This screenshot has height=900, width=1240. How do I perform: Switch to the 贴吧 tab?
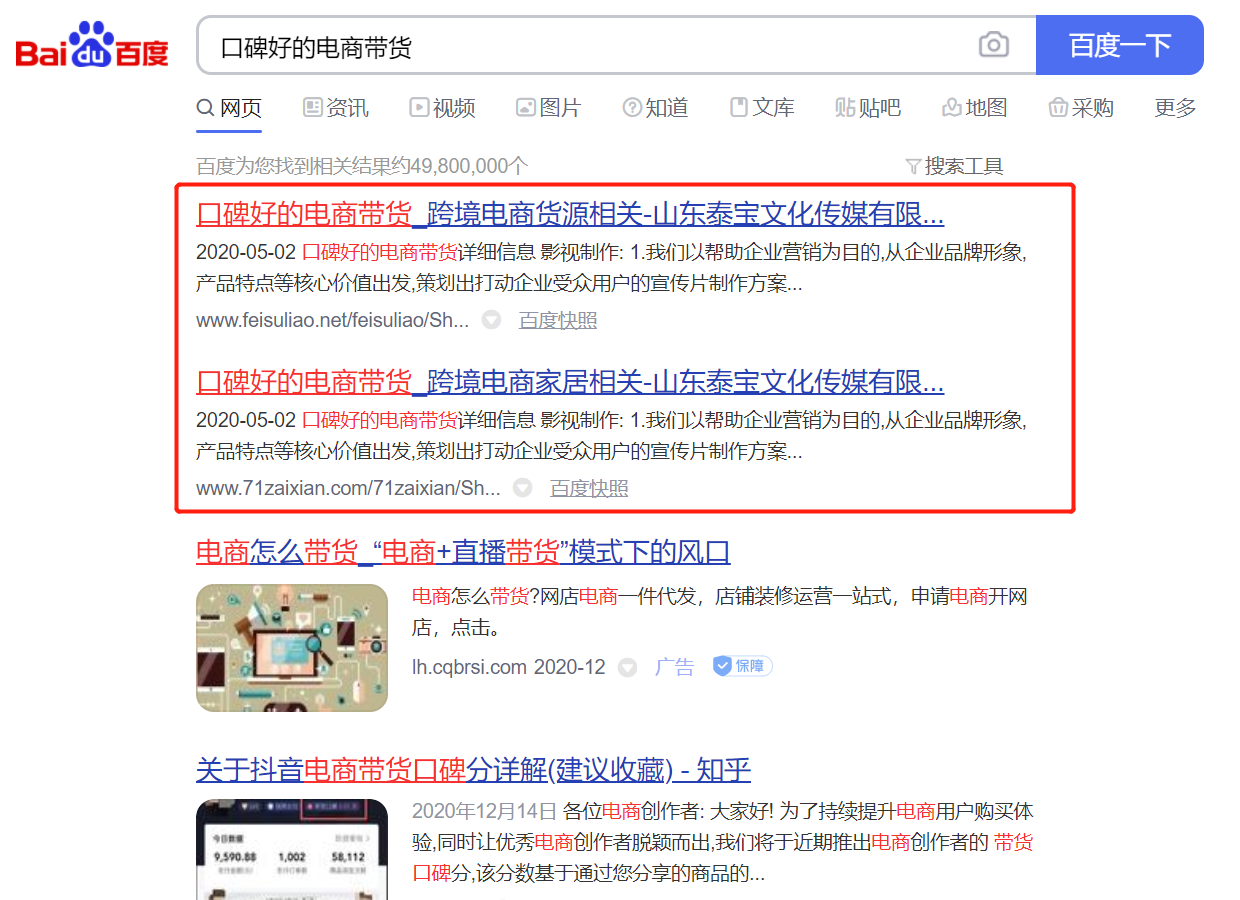[x=868, y=108]
